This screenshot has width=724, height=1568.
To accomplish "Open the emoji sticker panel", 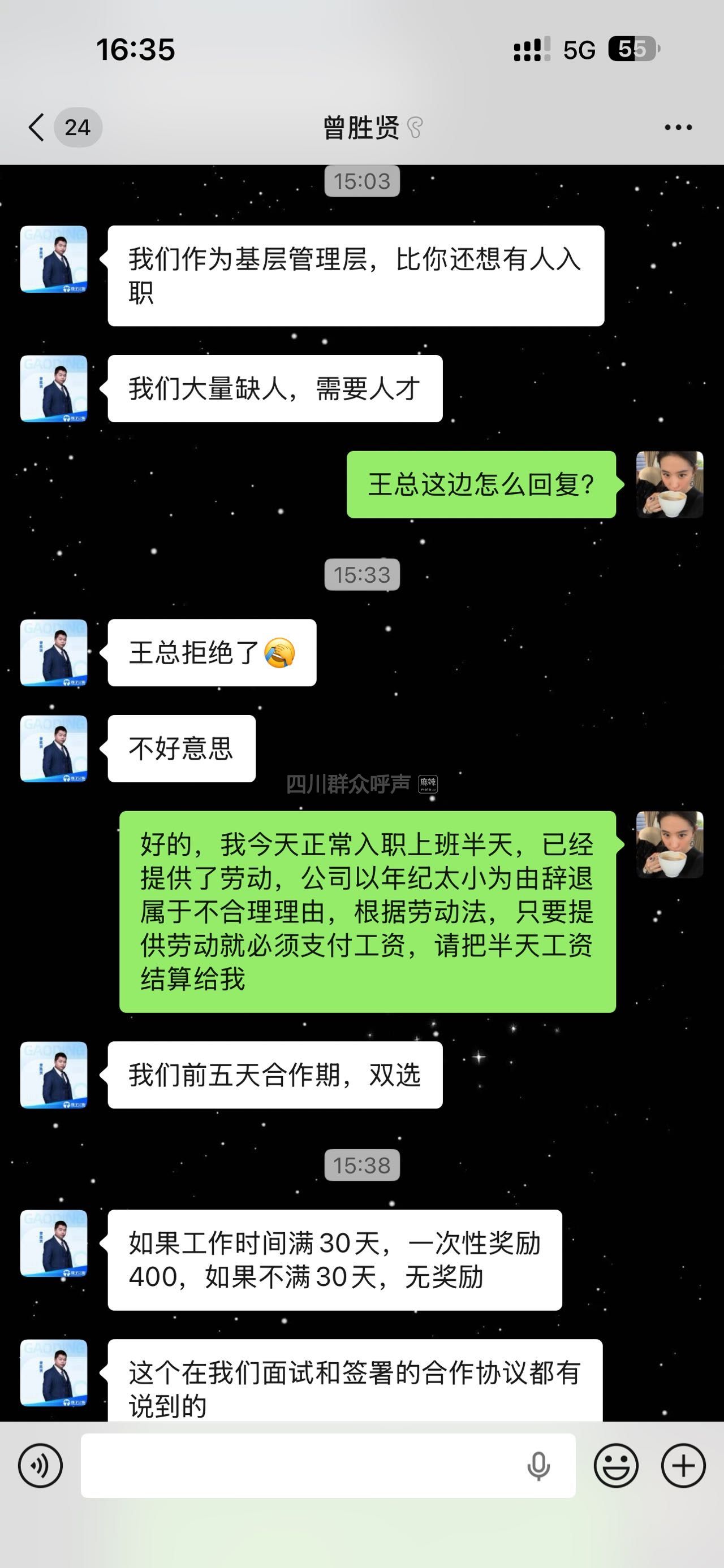I will point(615,1465).
